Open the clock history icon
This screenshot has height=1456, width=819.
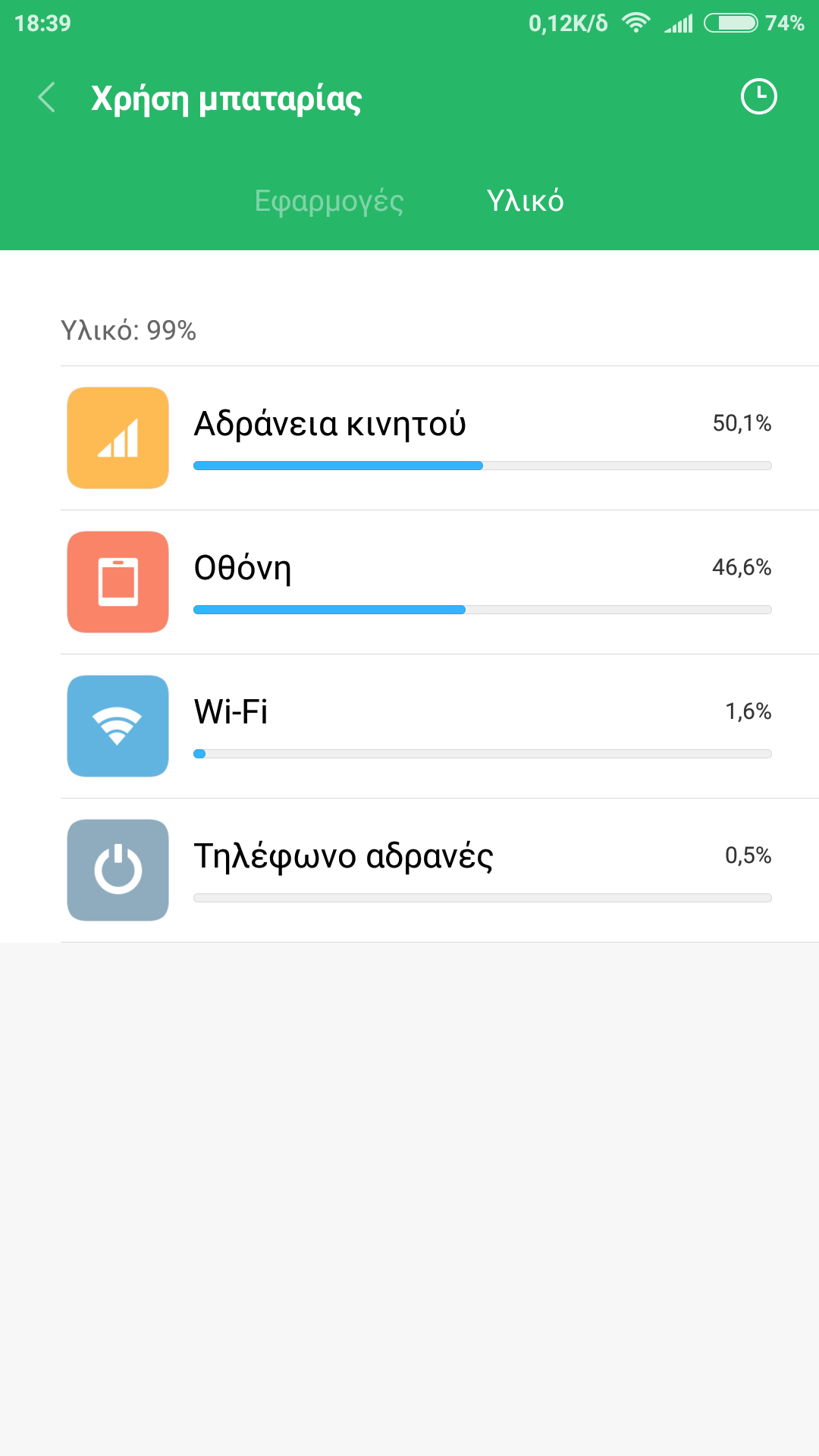coord(758,97)
